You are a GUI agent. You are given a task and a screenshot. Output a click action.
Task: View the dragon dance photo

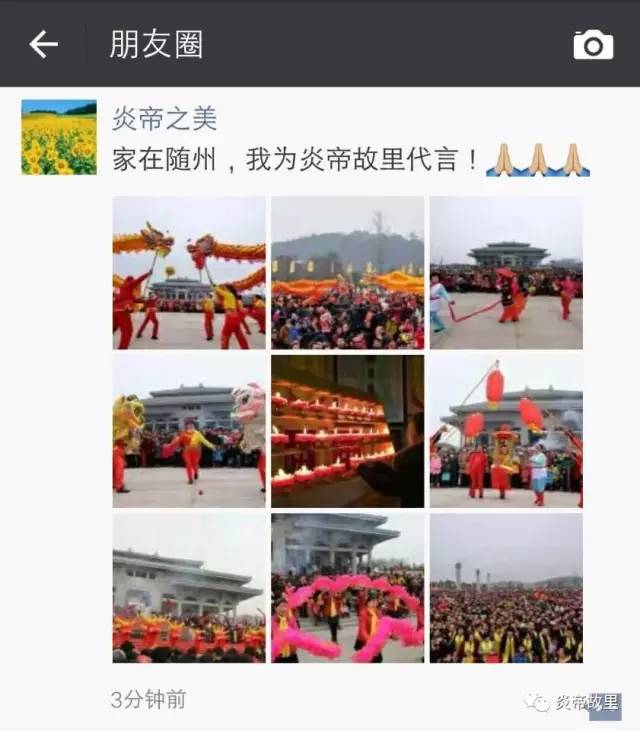pyautogui.click(x=189, y=273)
